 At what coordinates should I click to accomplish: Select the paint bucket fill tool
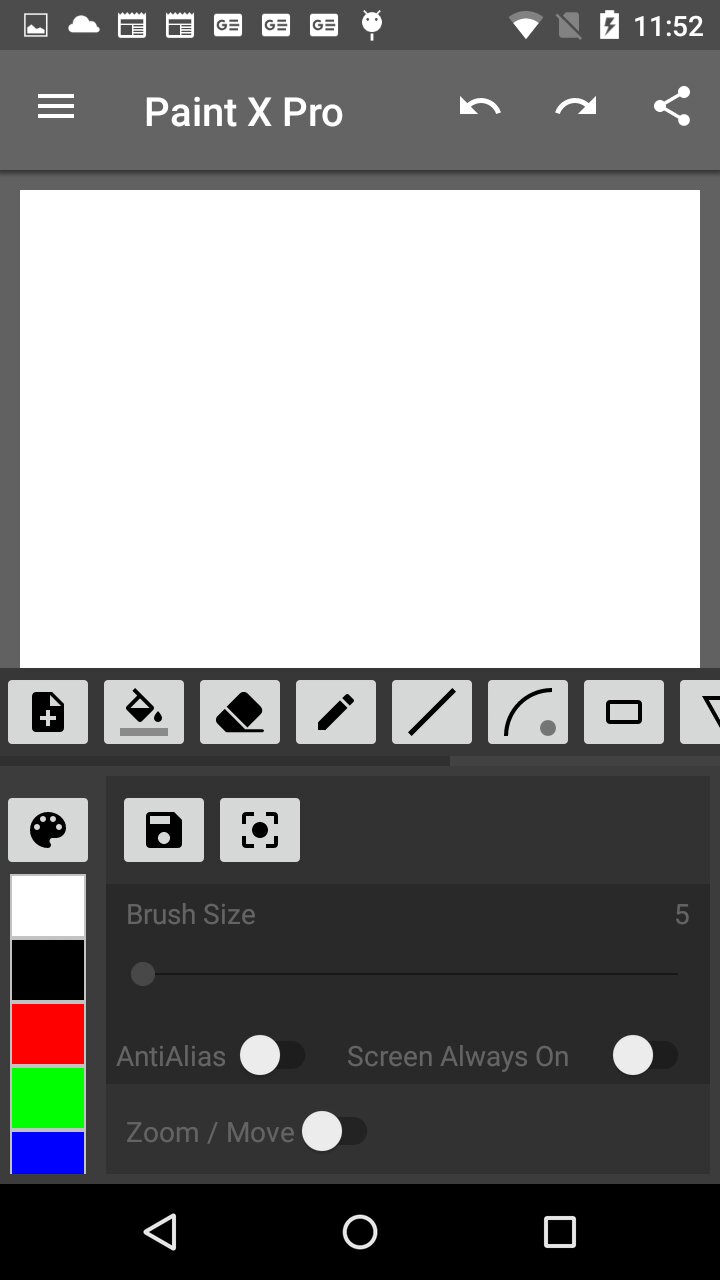tap(144, 712)
